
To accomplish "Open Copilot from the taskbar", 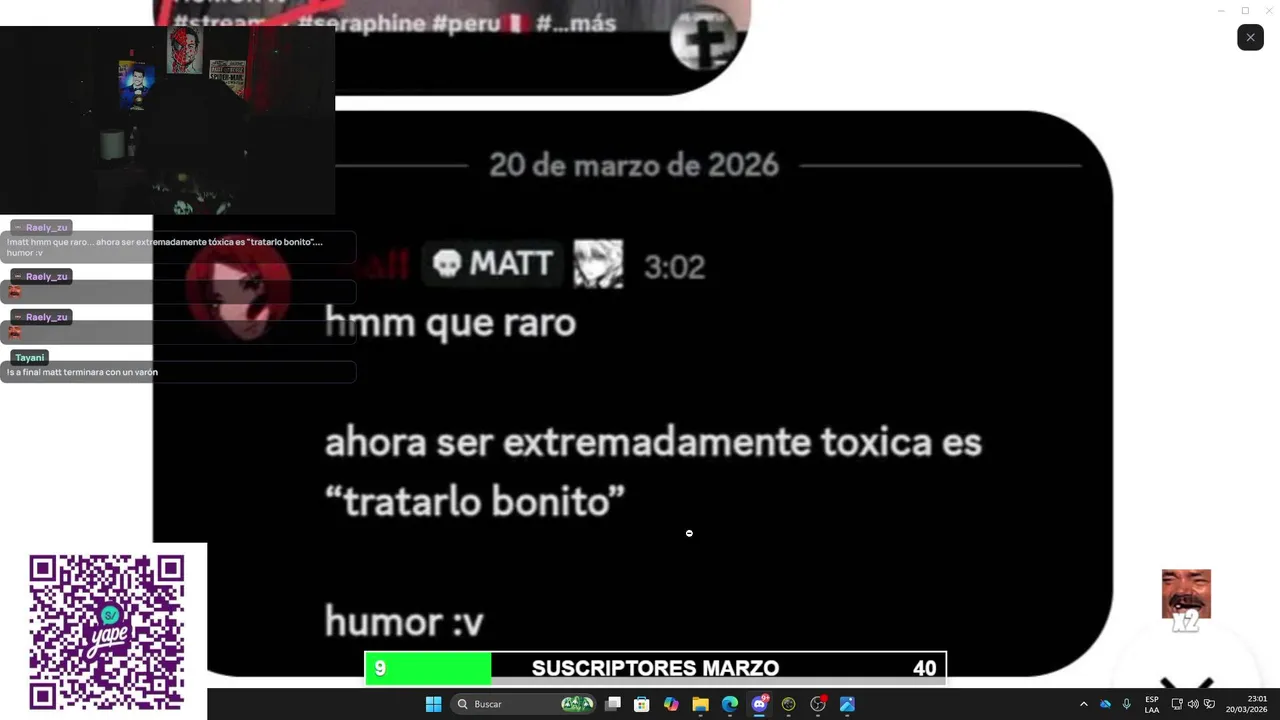I will [671, 704].
